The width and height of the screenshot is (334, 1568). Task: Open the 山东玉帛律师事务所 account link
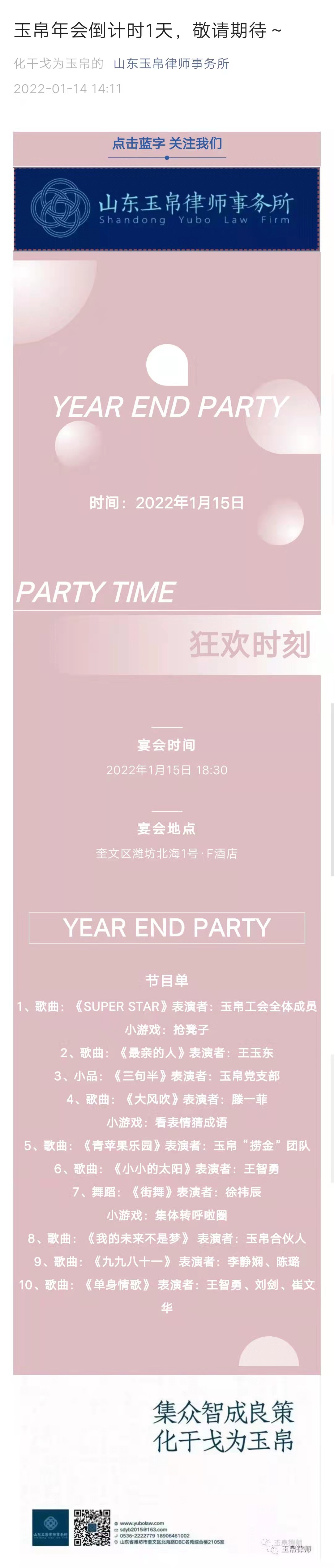click(x=171, y=63)
